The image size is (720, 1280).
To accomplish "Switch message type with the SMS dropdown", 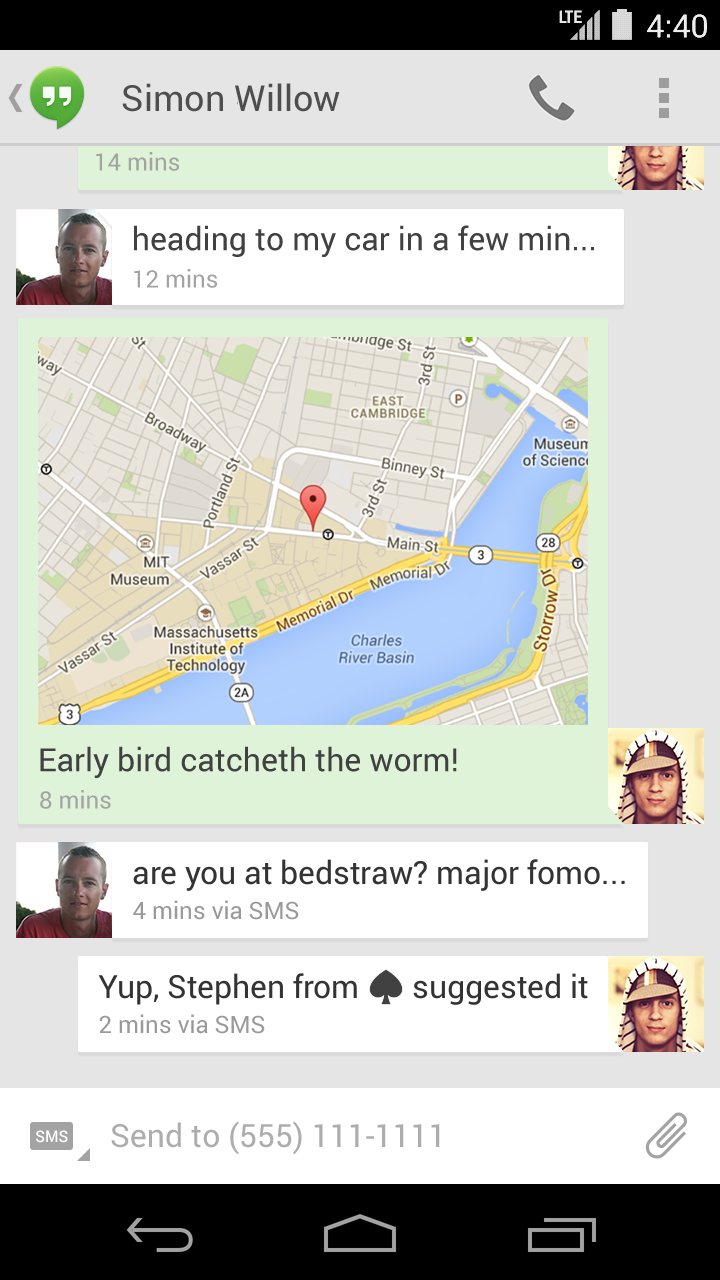I will click(56, 1137).
